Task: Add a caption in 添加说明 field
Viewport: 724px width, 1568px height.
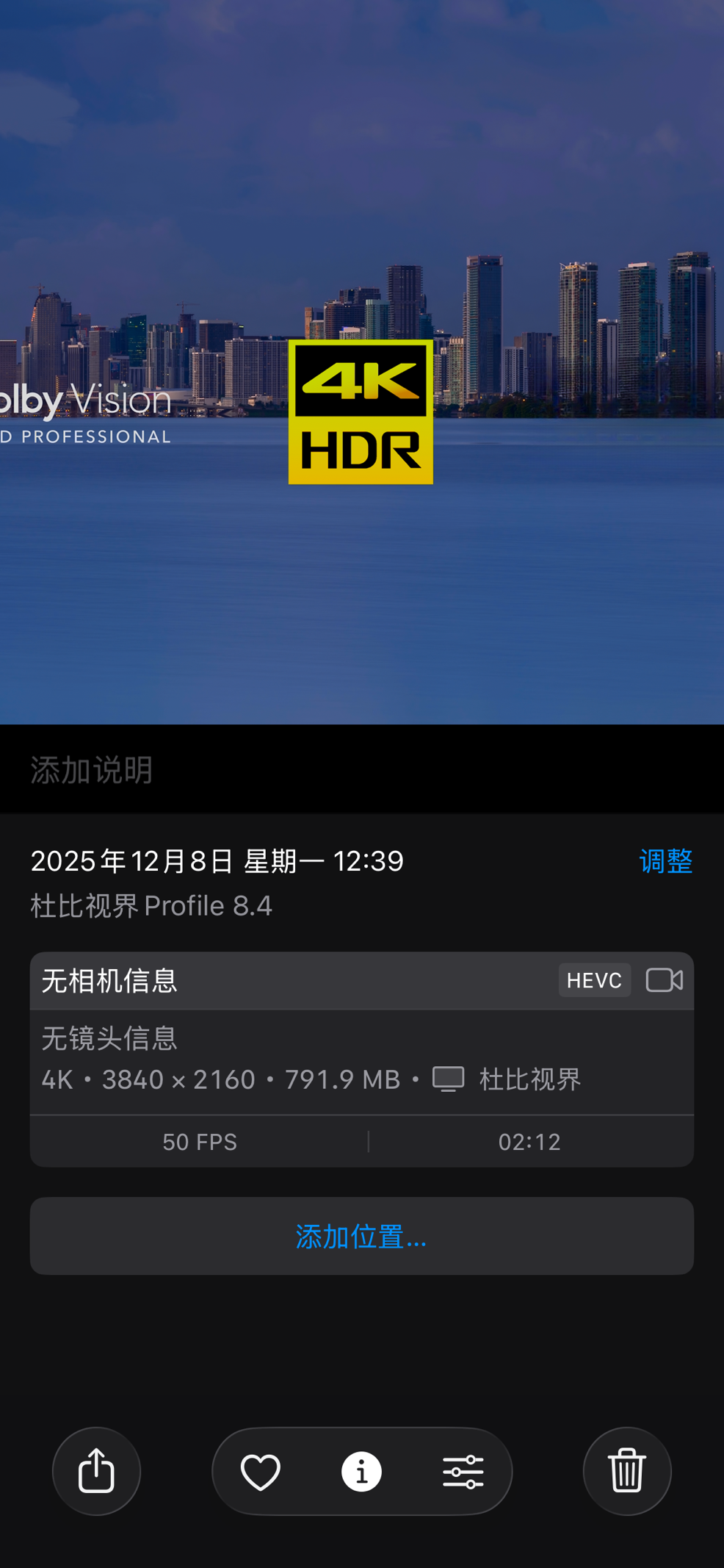Action: point(362,769)
